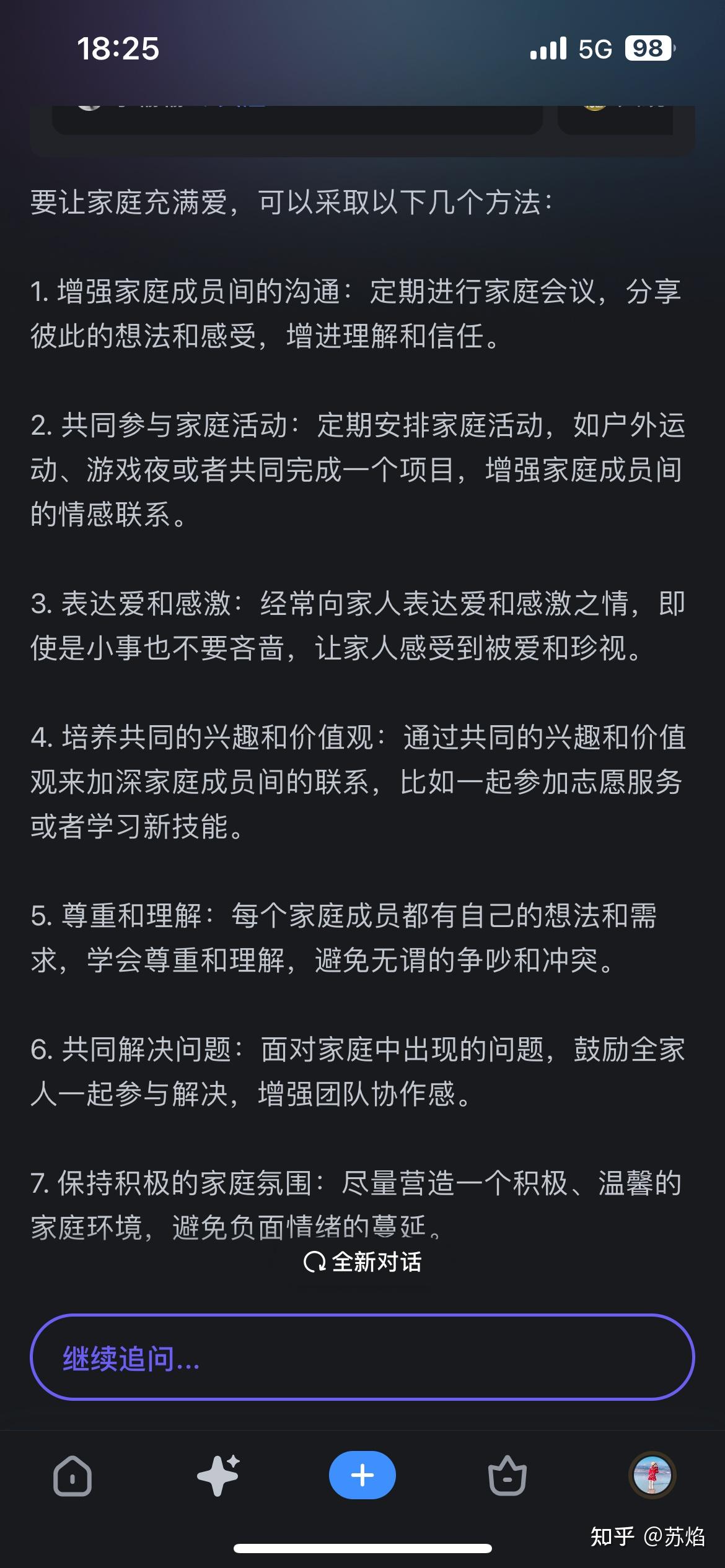The height and width of the screenshot is (1568, 725).
Task: Start a new conversation with 全新对话
Action: [362, 1262]
